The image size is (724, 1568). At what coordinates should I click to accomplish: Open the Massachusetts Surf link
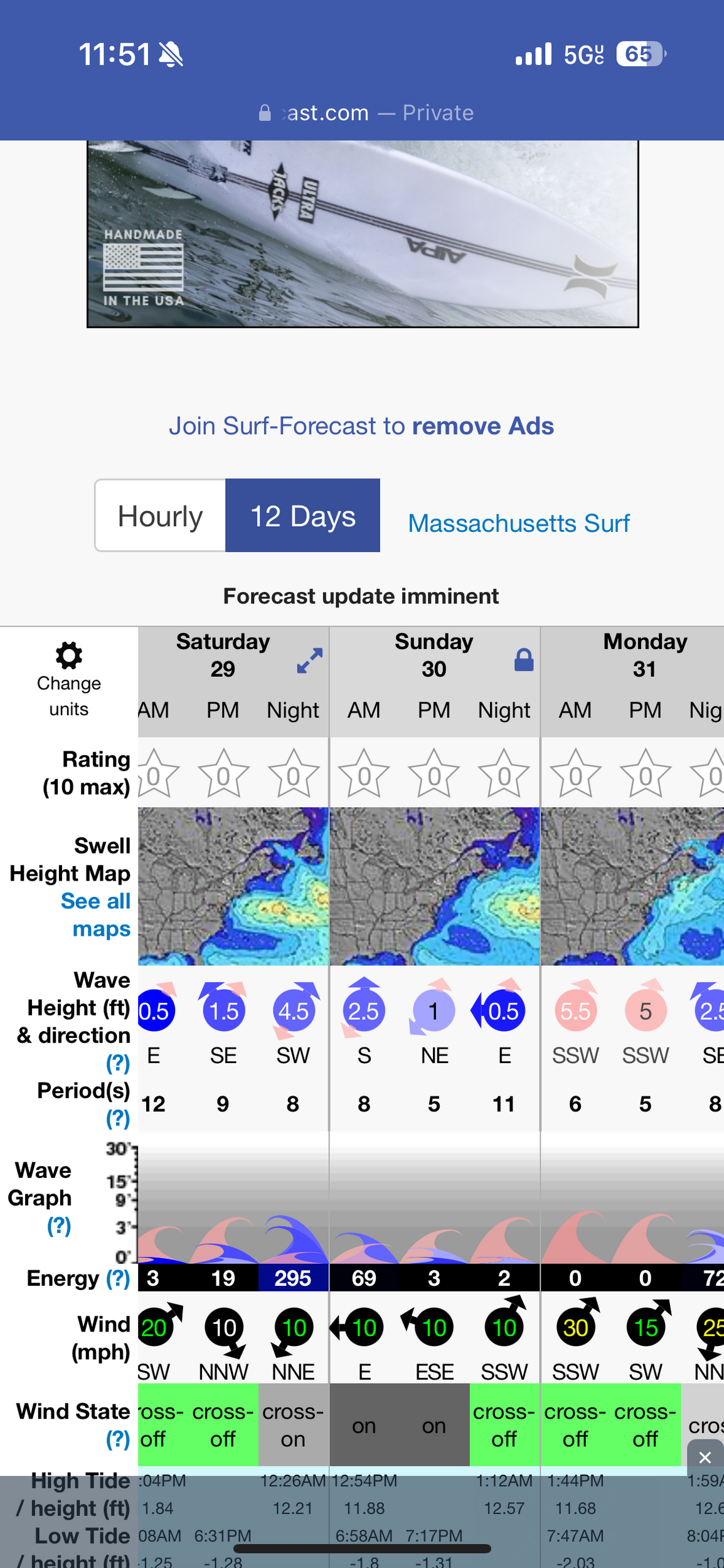tap(518, 523)
